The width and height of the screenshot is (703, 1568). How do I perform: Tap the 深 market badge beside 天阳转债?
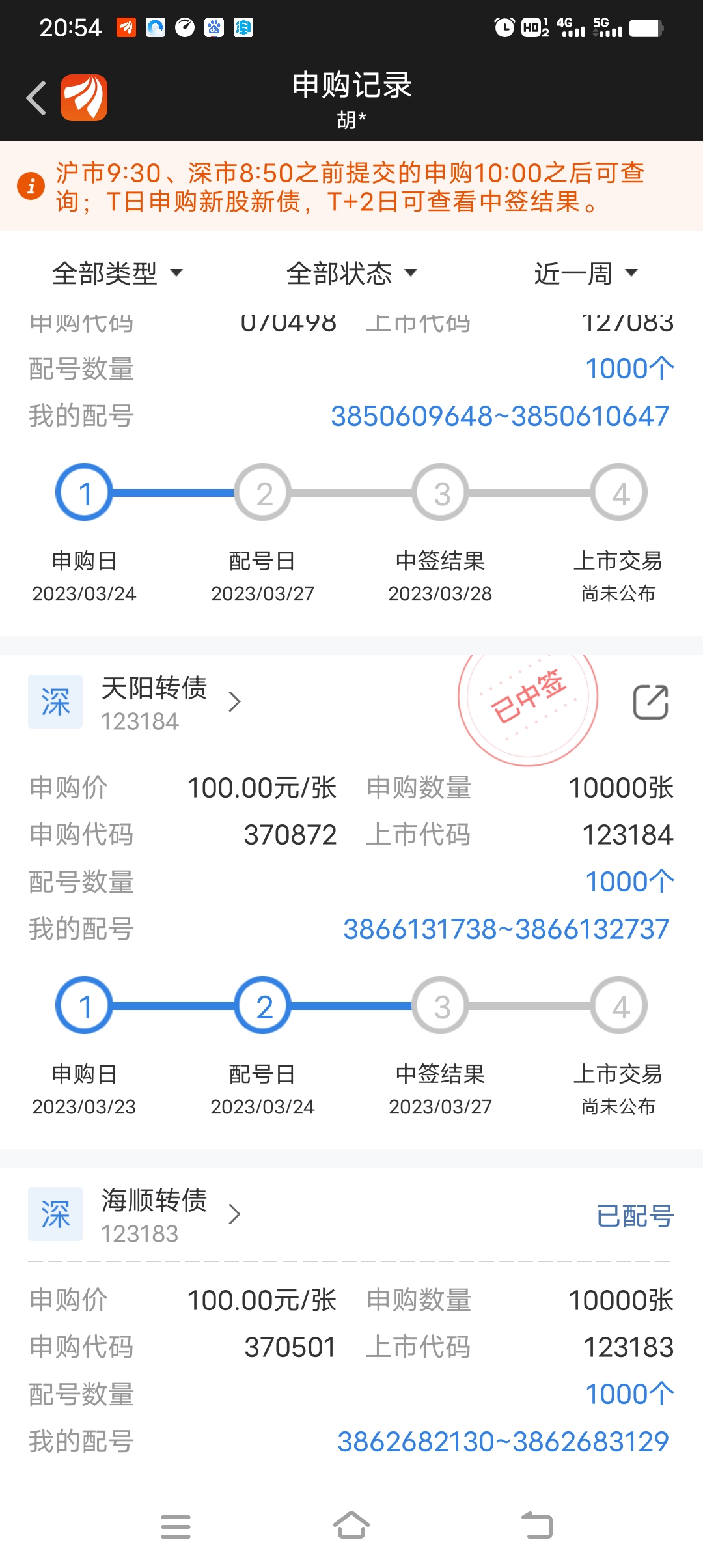pos(55,701)
